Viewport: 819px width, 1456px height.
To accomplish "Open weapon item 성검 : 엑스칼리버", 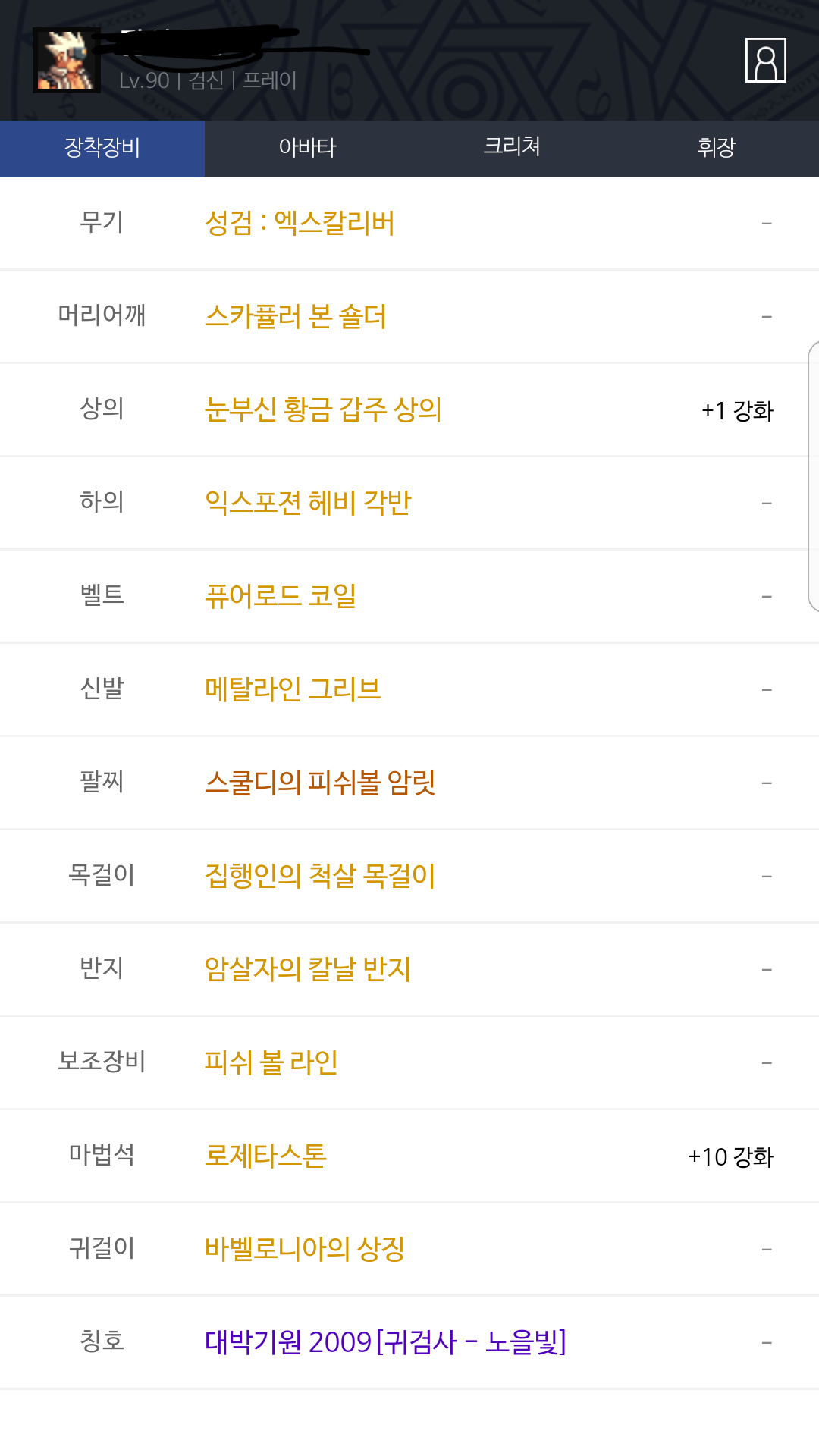I will pyautogui.click(x=300, y=224).
